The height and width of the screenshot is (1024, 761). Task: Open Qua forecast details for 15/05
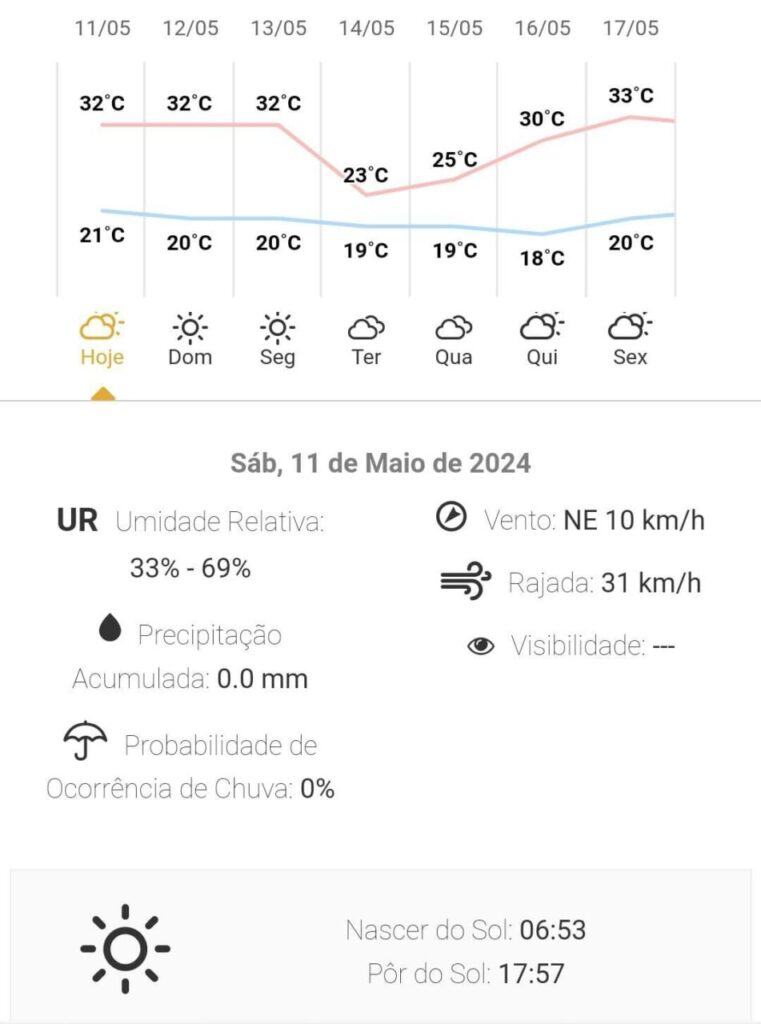[x=454, y=340]
